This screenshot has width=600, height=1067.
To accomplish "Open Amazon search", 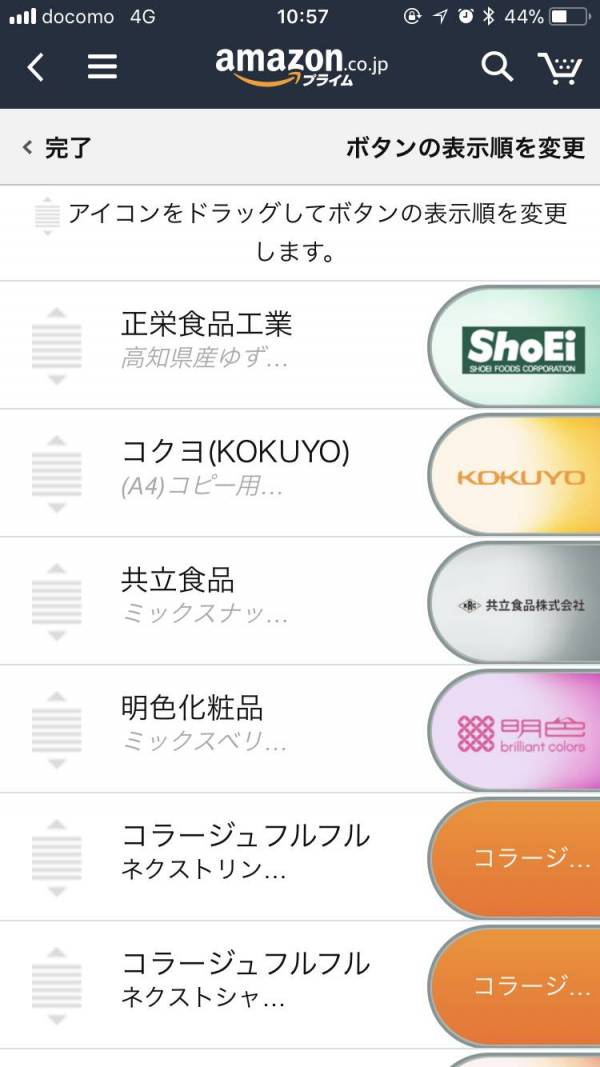I will pos(497,67).
